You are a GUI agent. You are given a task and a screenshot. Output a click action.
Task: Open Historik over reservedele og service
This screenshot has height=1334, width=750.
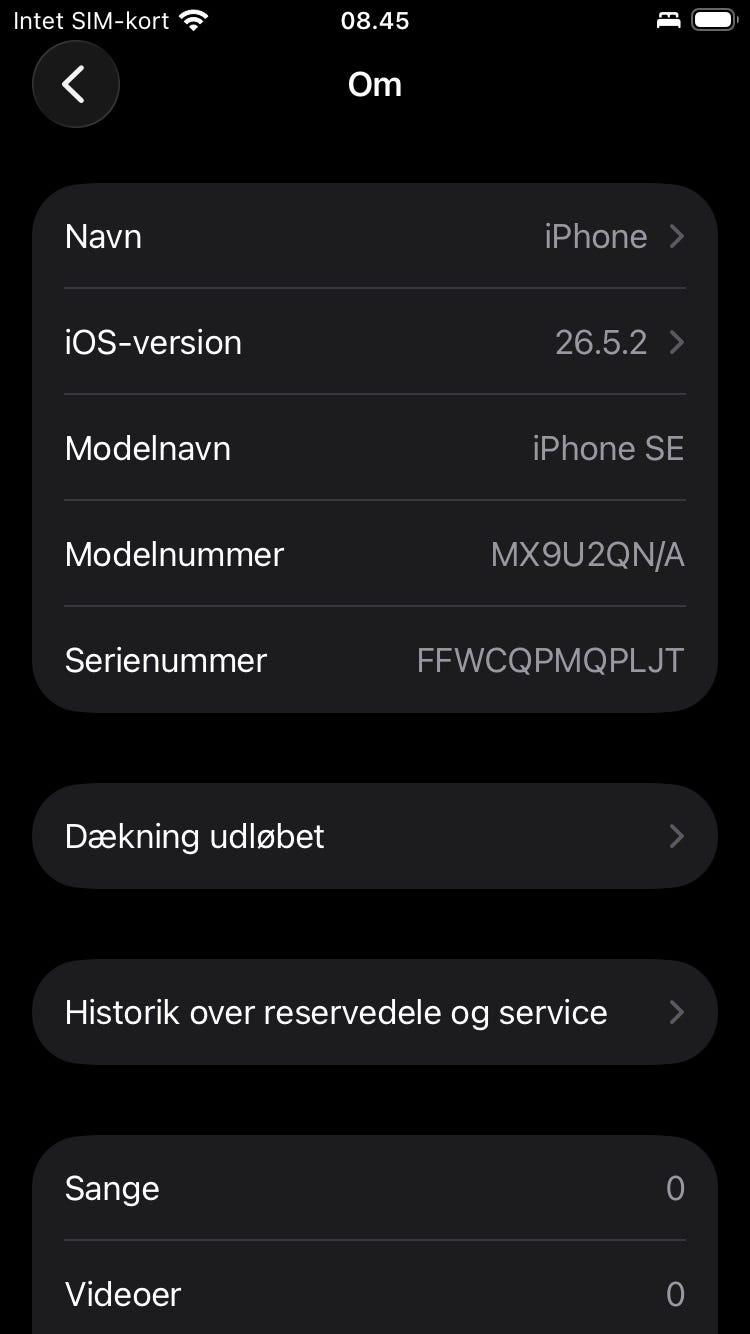[x=375, y=1012]
